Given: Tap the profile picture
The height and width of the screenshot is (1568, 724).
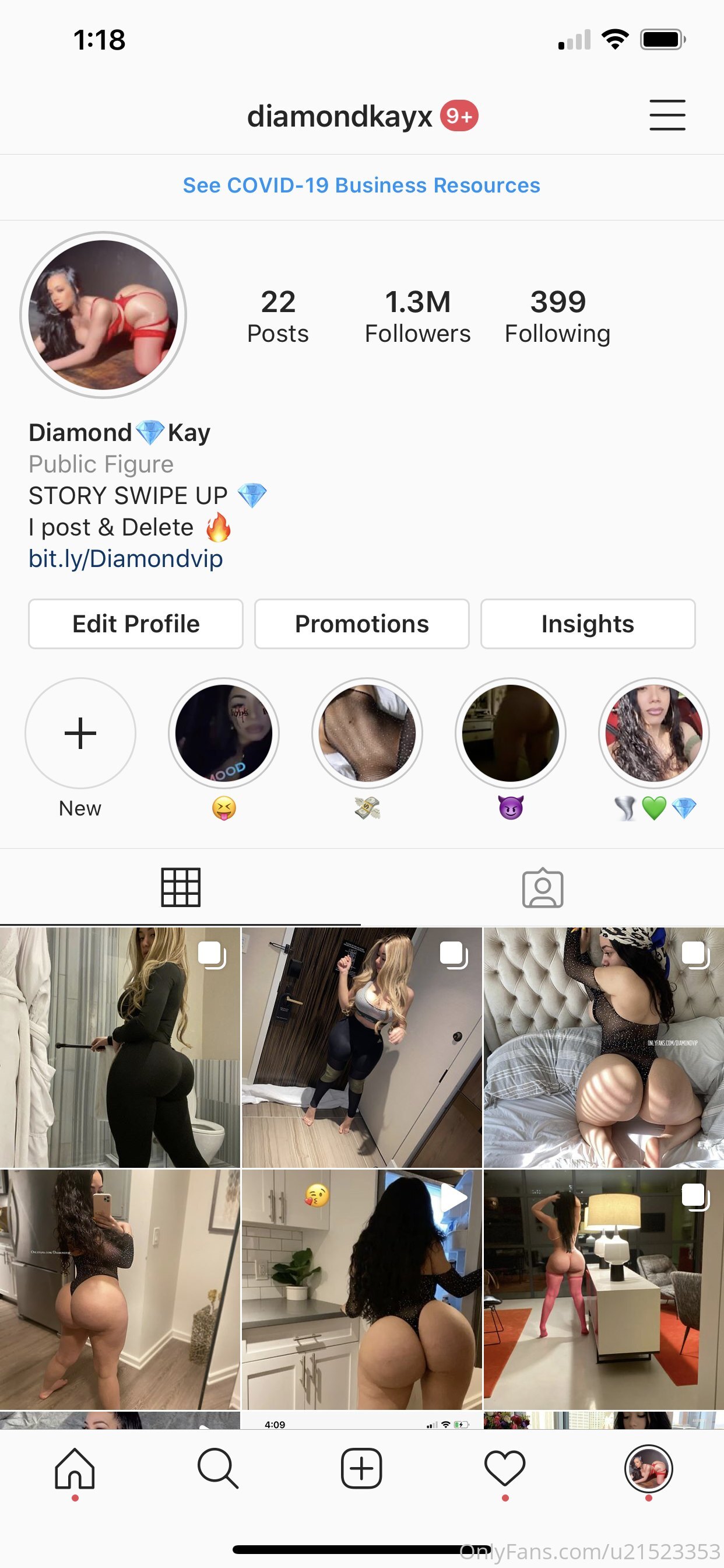Looking at the screenshot, I should (103, 314).
